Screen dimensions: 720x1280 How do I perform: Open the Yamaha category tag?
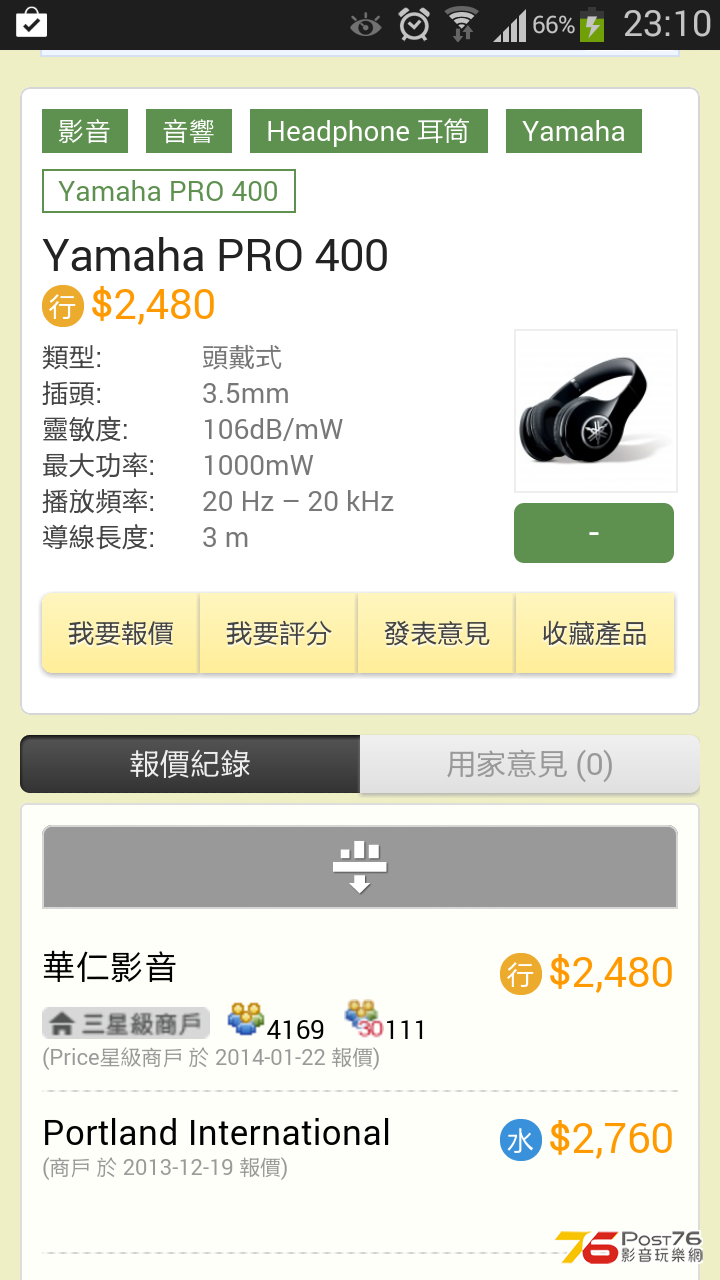(x=574, y=131)
